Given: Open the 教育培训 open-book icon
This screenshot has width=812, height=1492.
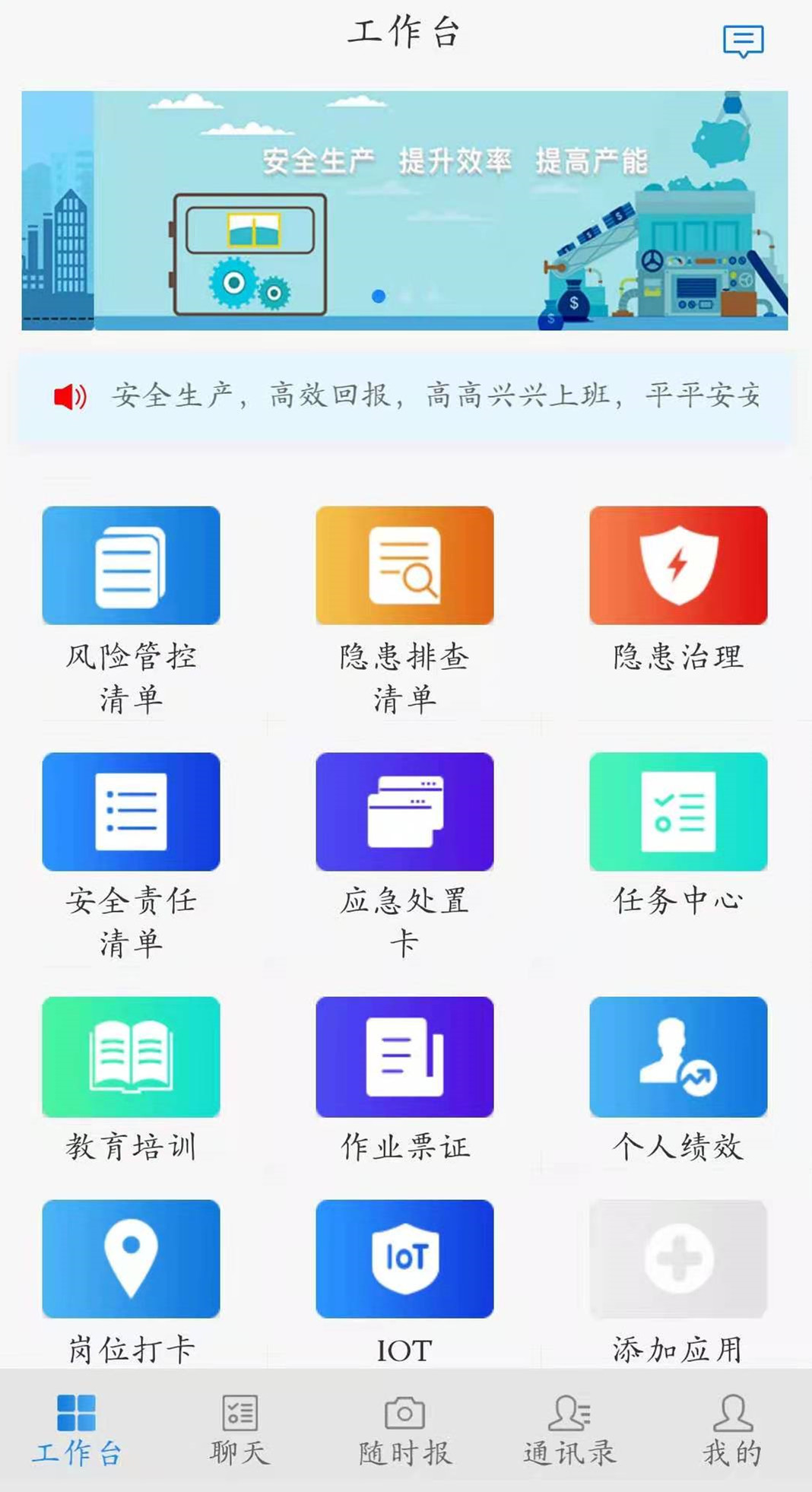Looking at the screenshot, I should 131,1059.
